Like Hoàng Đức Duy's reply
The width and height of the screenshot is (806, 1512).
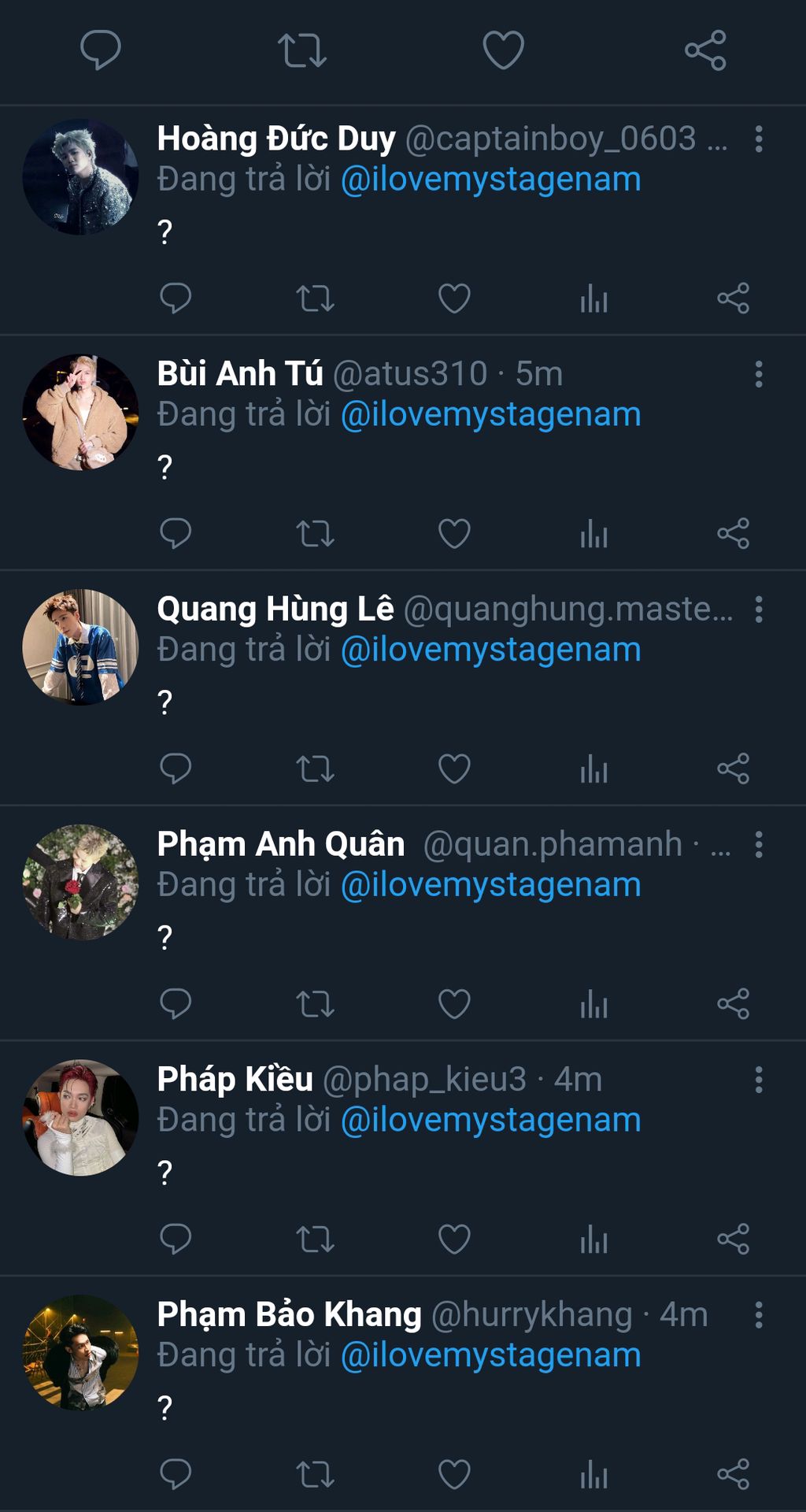point(454,298)
